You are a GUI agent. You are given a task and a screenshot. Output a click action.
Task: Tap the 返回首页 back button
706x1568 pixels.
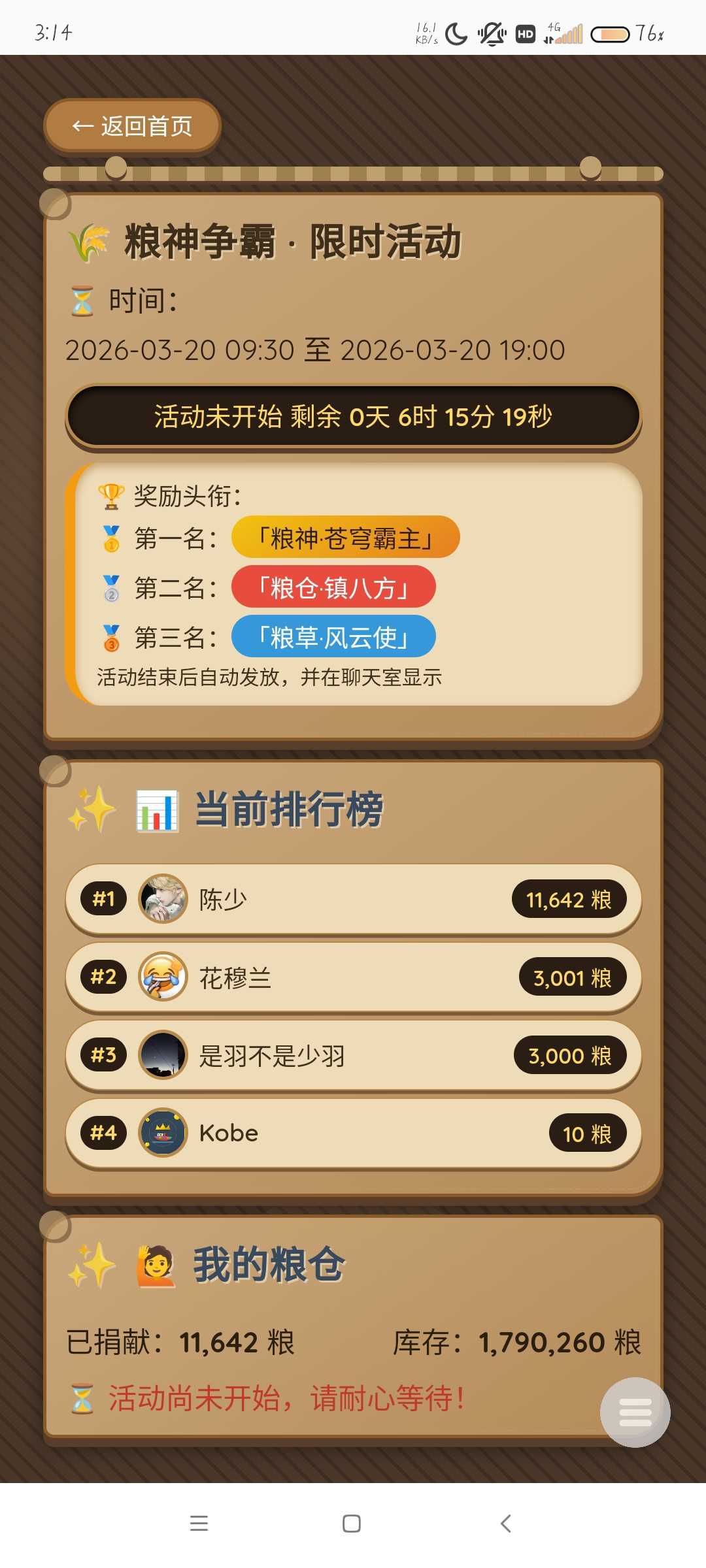point(132,125)
